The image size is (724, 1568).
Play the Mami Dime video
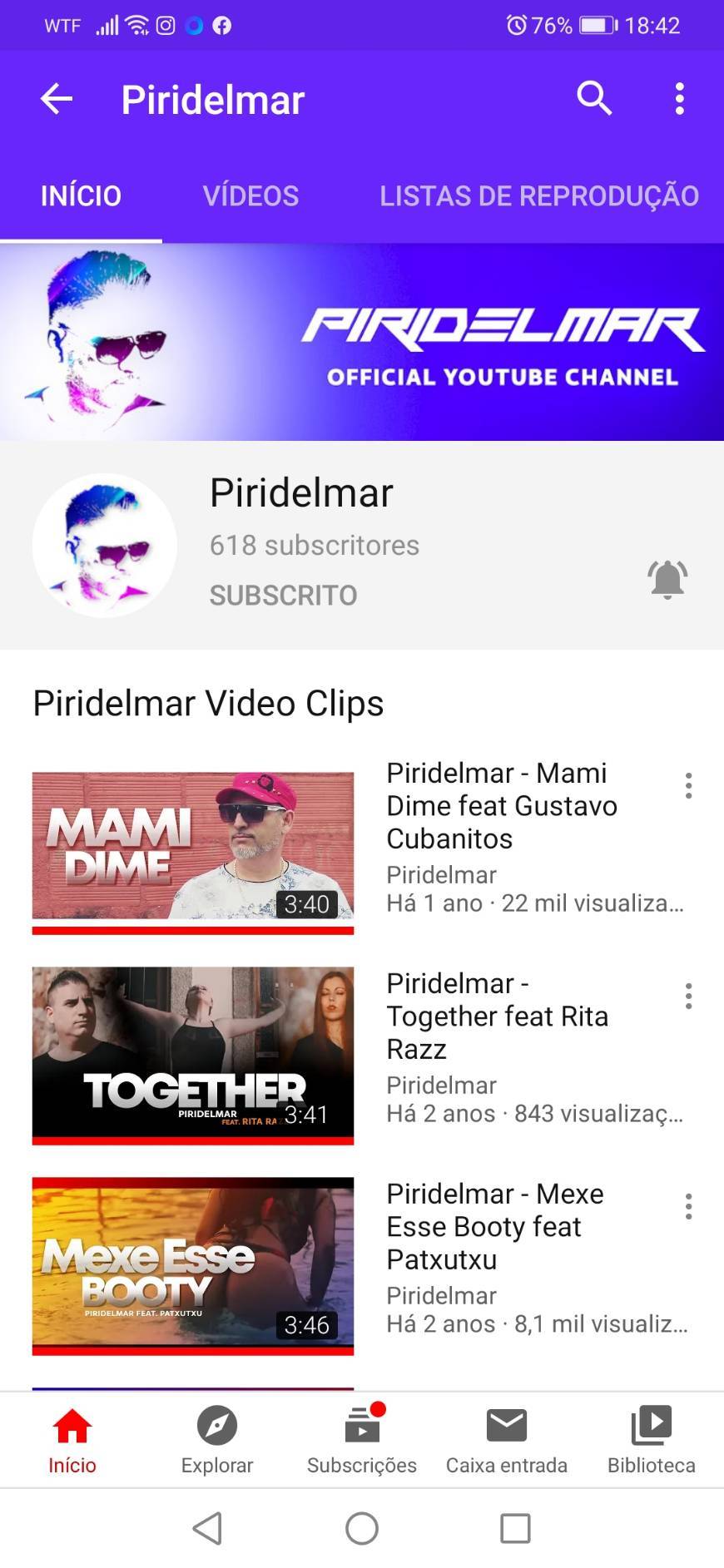(x=193, y=847)
